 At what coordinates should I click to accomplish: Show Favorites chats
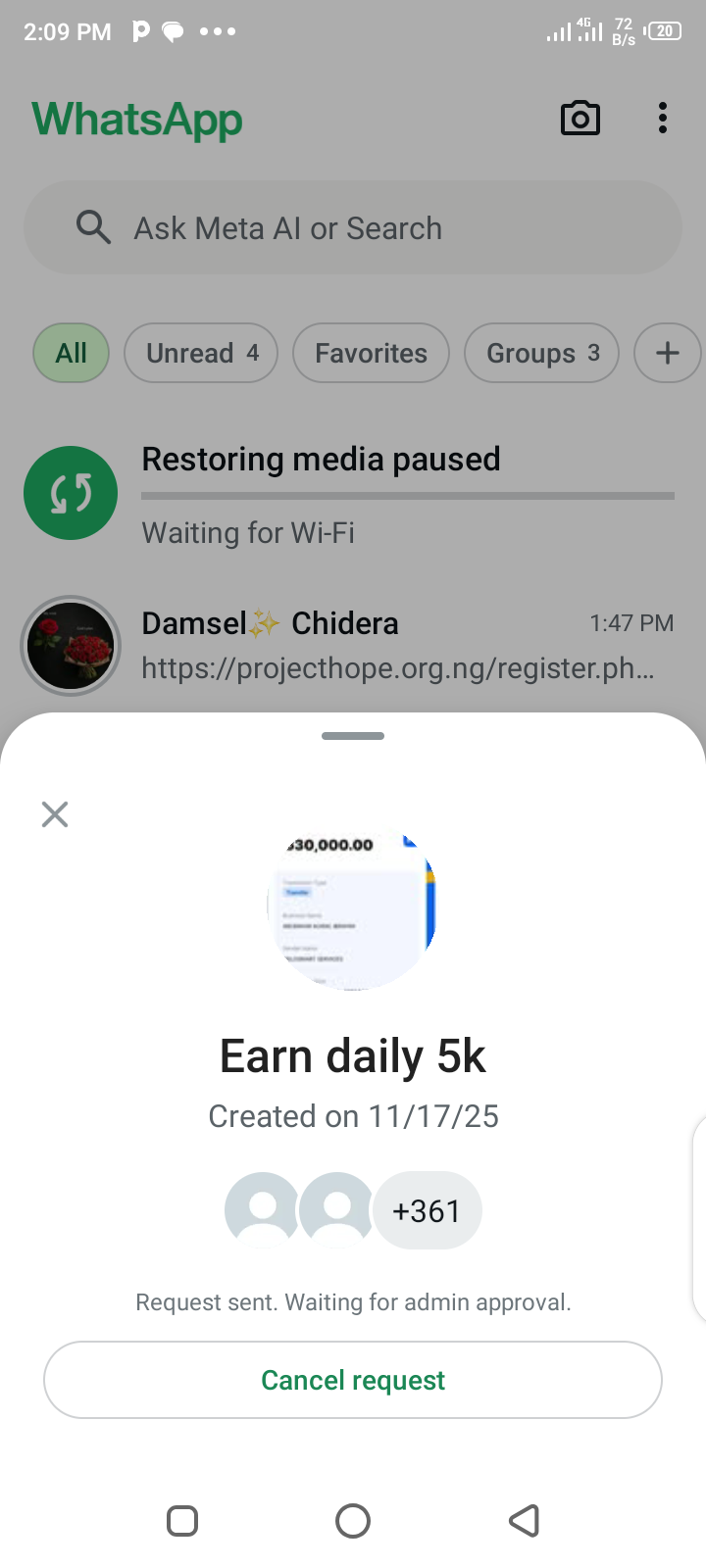pos(371,353)
